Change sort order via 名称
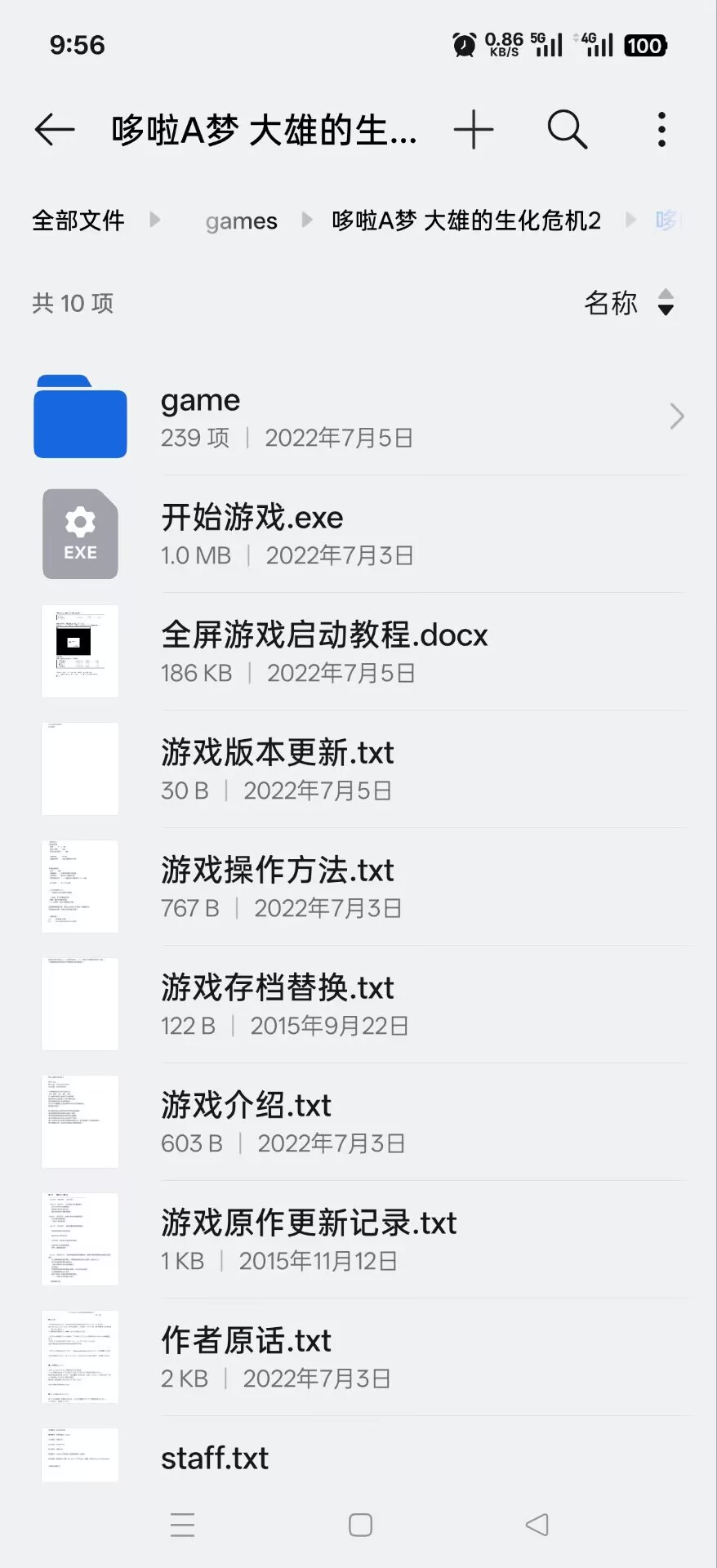The height and width of the screenshot is (1568, 717). pos(629,302)
